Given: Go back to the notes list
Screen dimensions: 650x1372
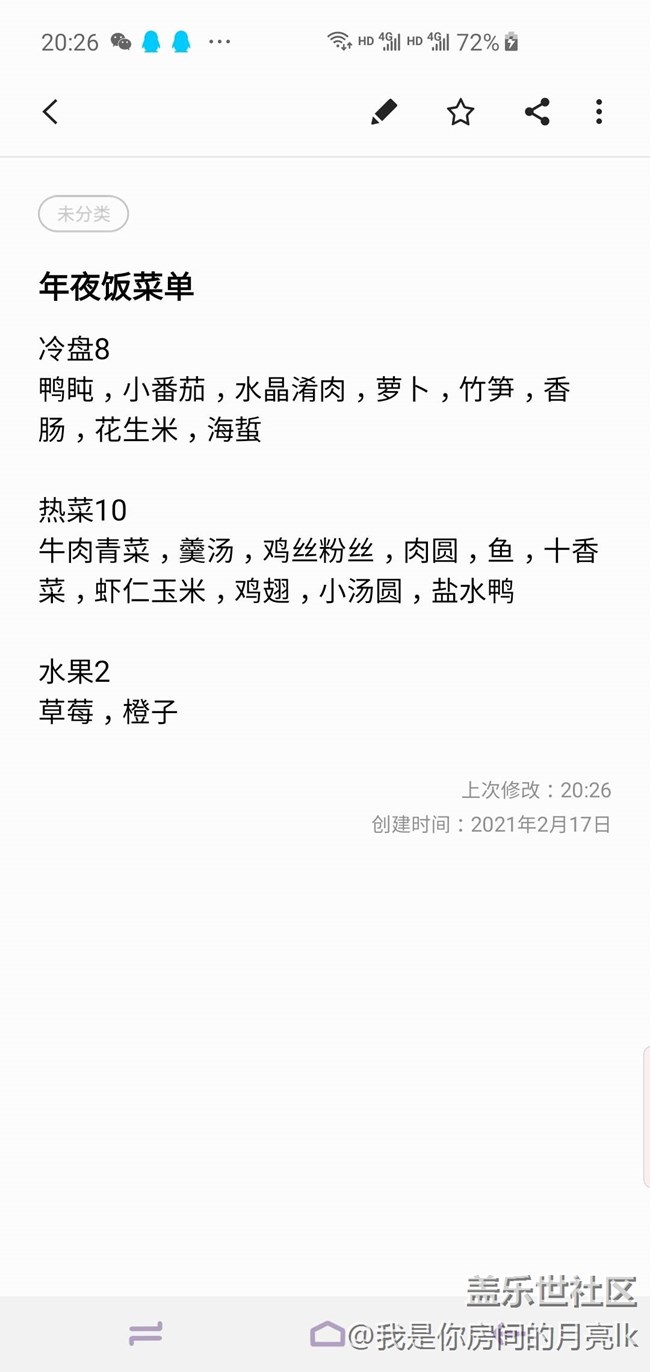Looking at the screenshot, I should tap(51, 112).
